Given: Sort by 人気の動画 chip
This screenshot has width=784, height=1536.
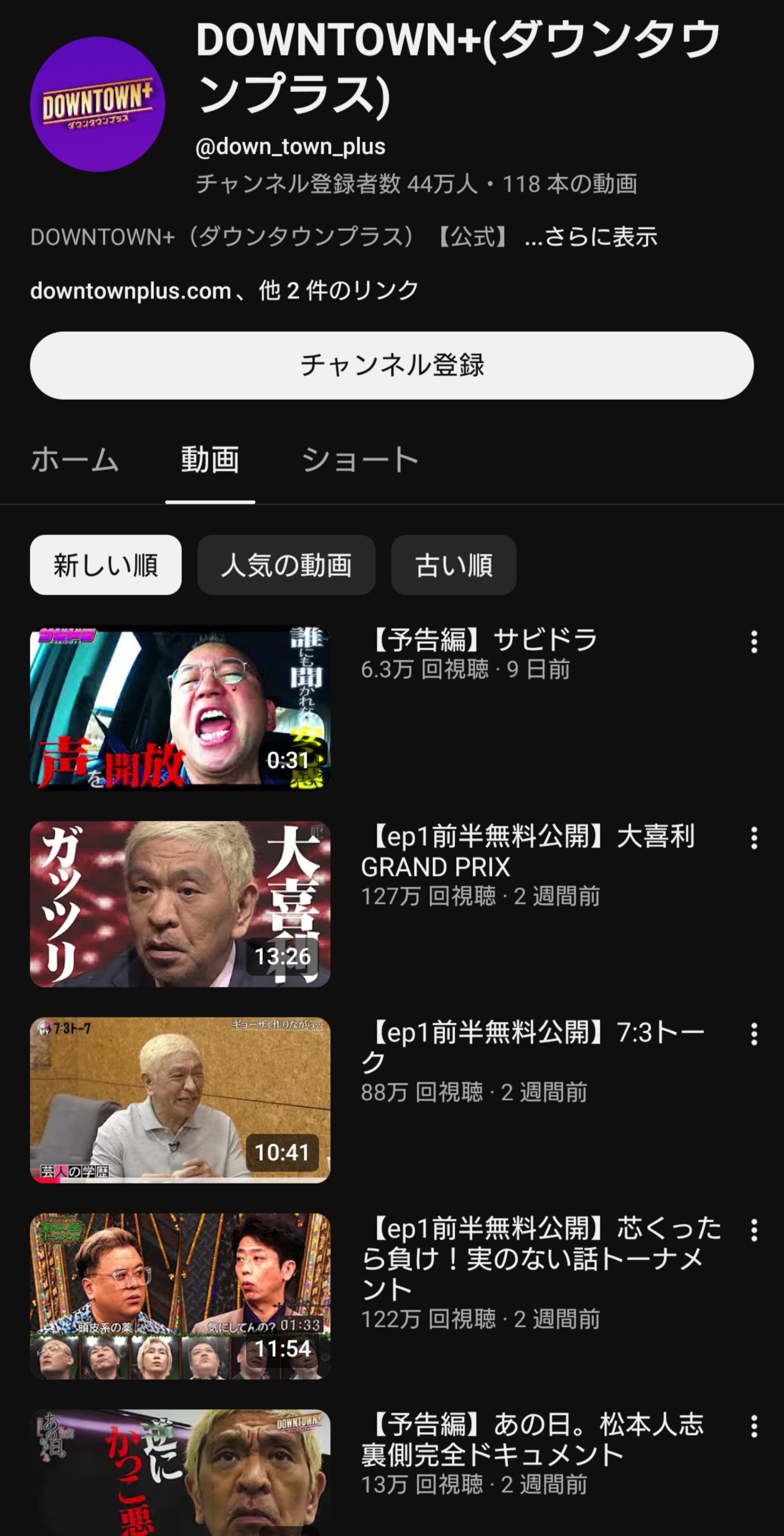Looking at the screenshot, I should 286,564.
